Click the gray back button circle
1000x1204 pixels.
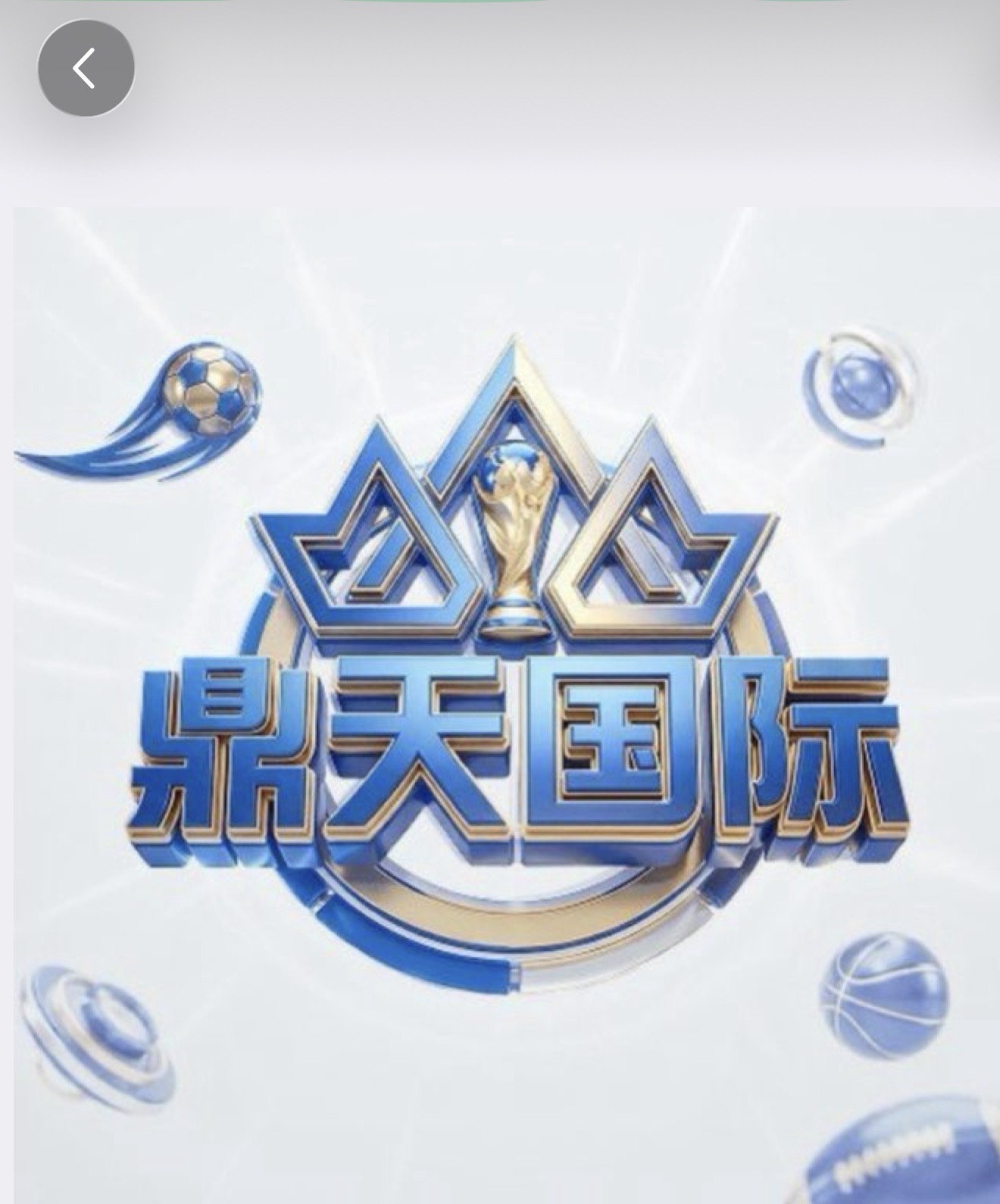pos(86,69)
